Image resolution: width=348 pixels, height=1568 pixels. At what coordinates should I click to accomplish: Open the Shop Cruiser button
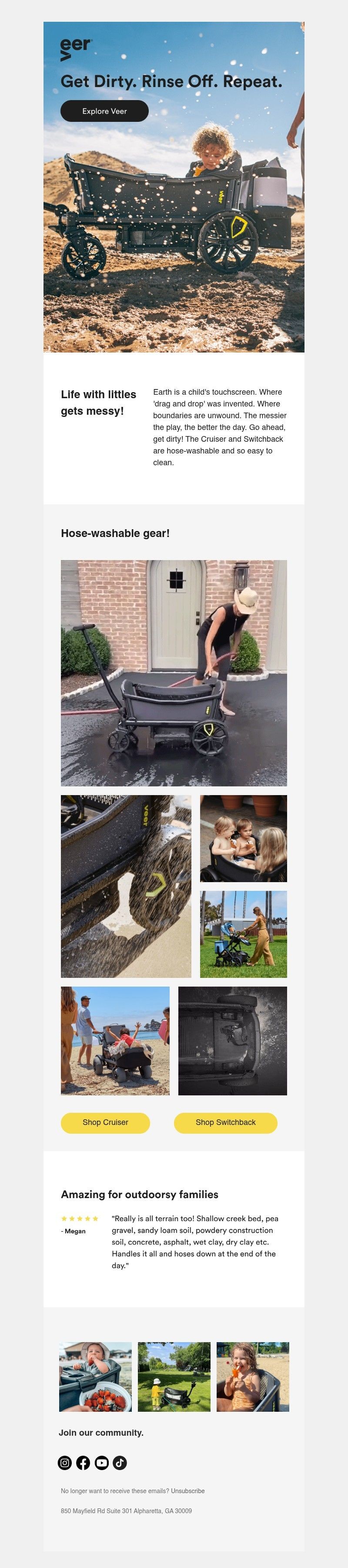click(105, 1122)
